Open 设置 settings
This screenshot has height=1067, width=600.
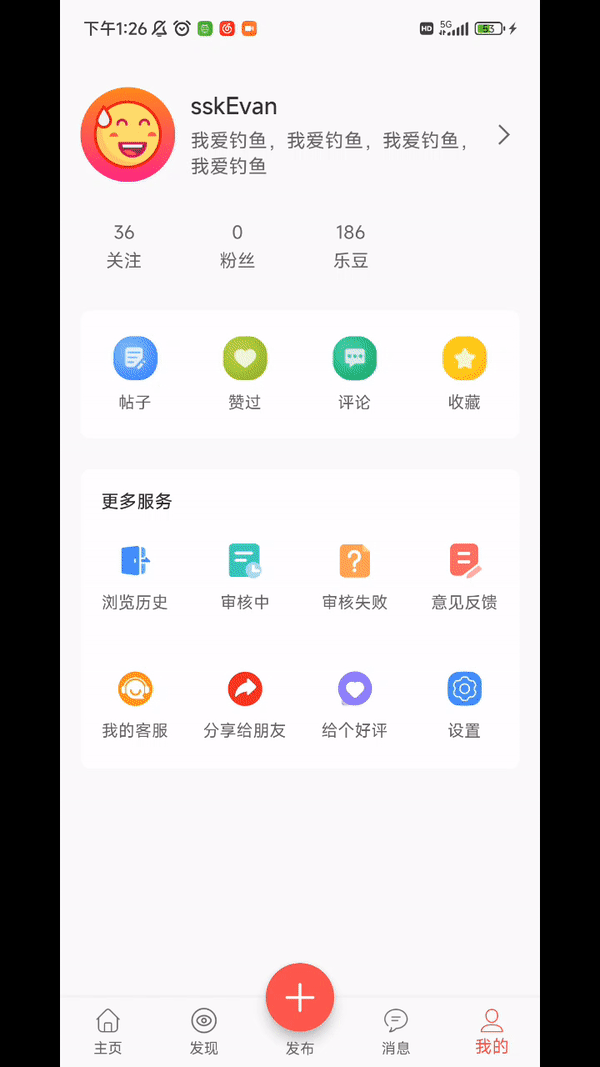pos(464,703)
